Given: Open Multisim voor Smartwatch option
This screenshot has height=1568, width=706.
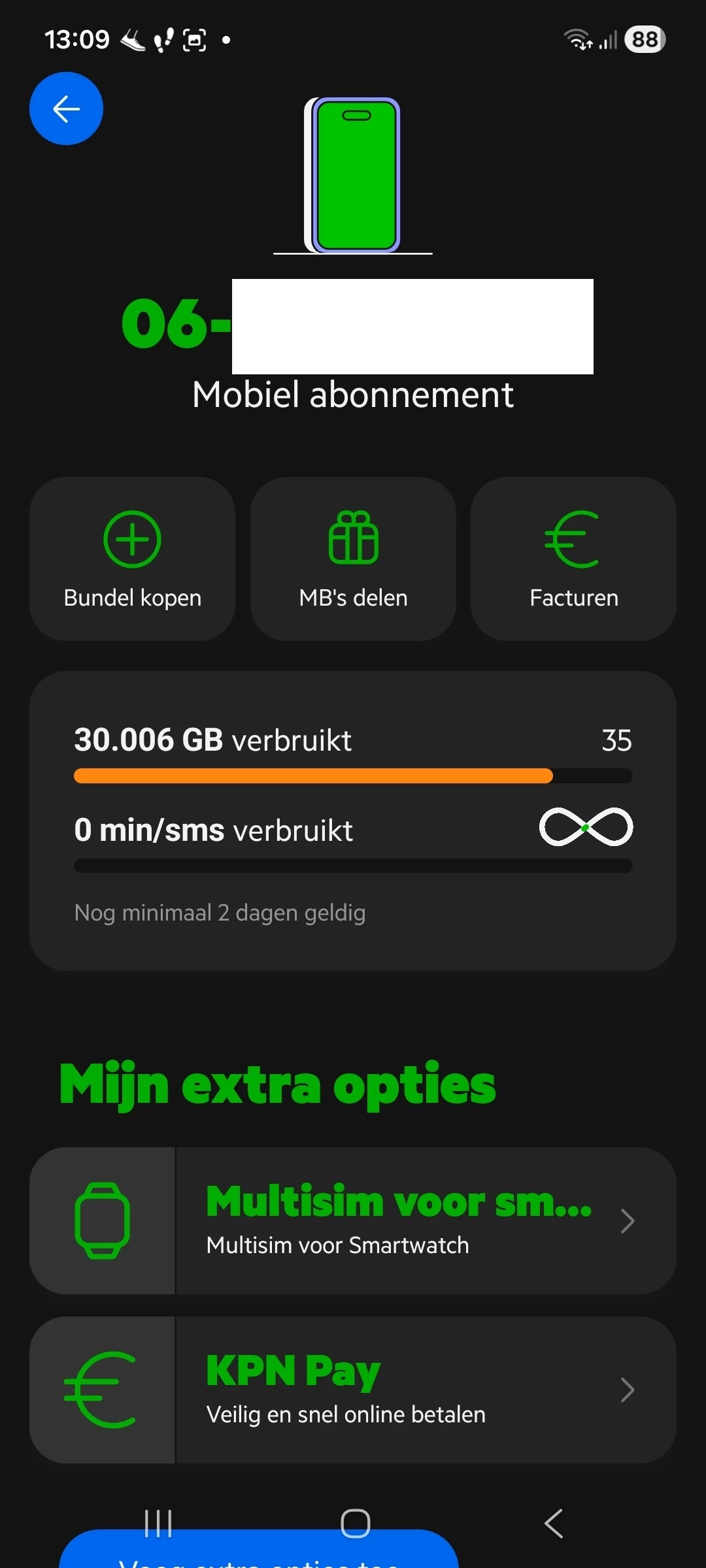Looking at the screenshot, I should tap(353, 1220).
